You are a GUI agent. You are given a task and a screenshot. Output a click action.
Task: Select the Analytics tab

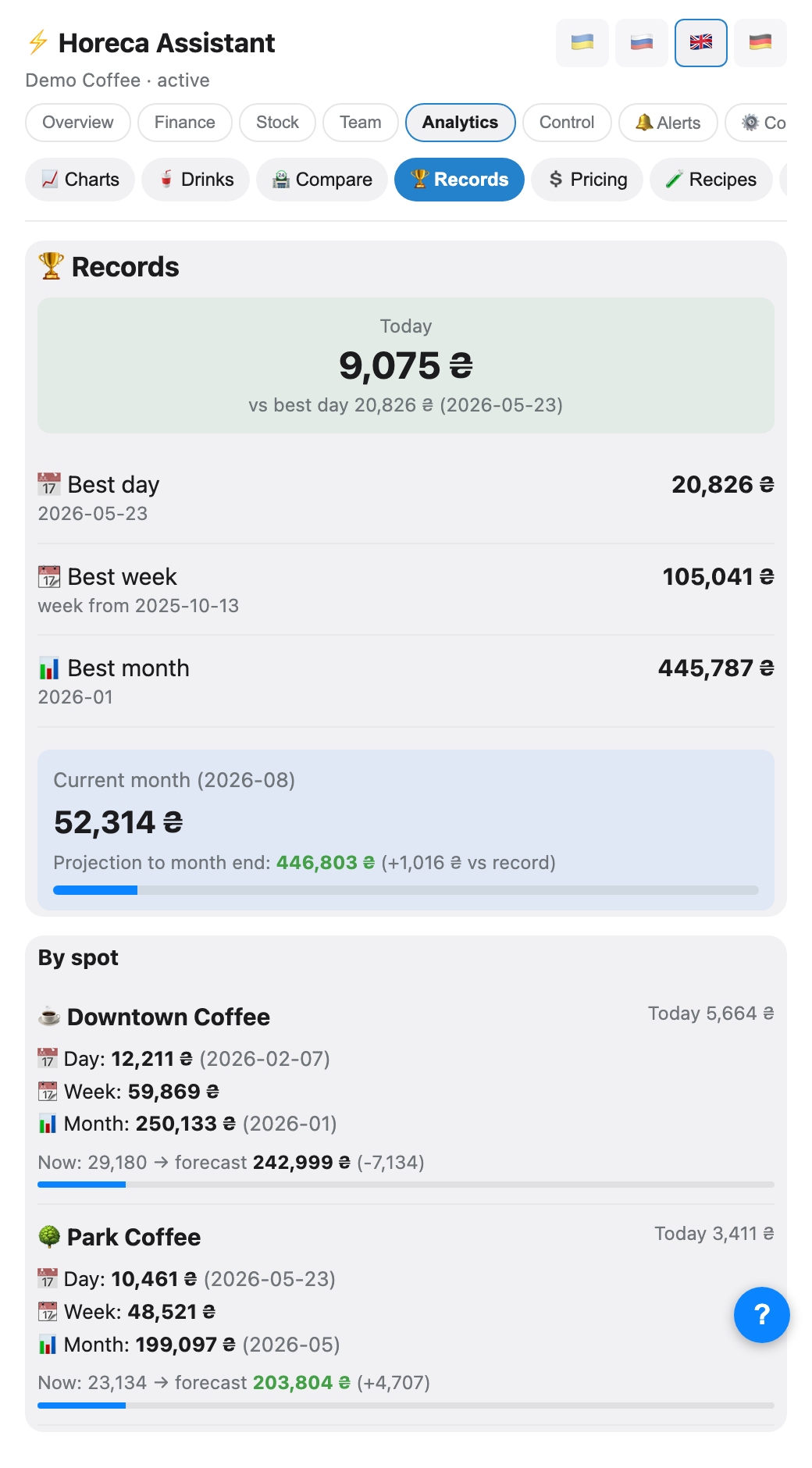click(461, 123)
